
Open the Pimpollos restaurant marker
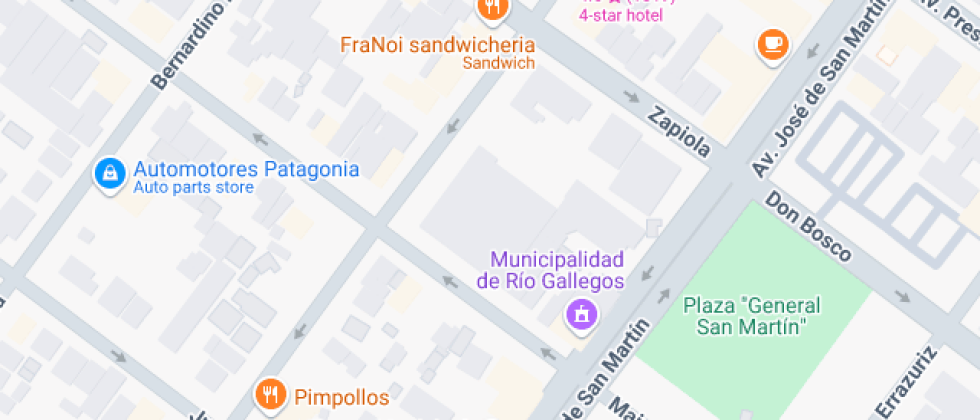[x=269, y=396]
